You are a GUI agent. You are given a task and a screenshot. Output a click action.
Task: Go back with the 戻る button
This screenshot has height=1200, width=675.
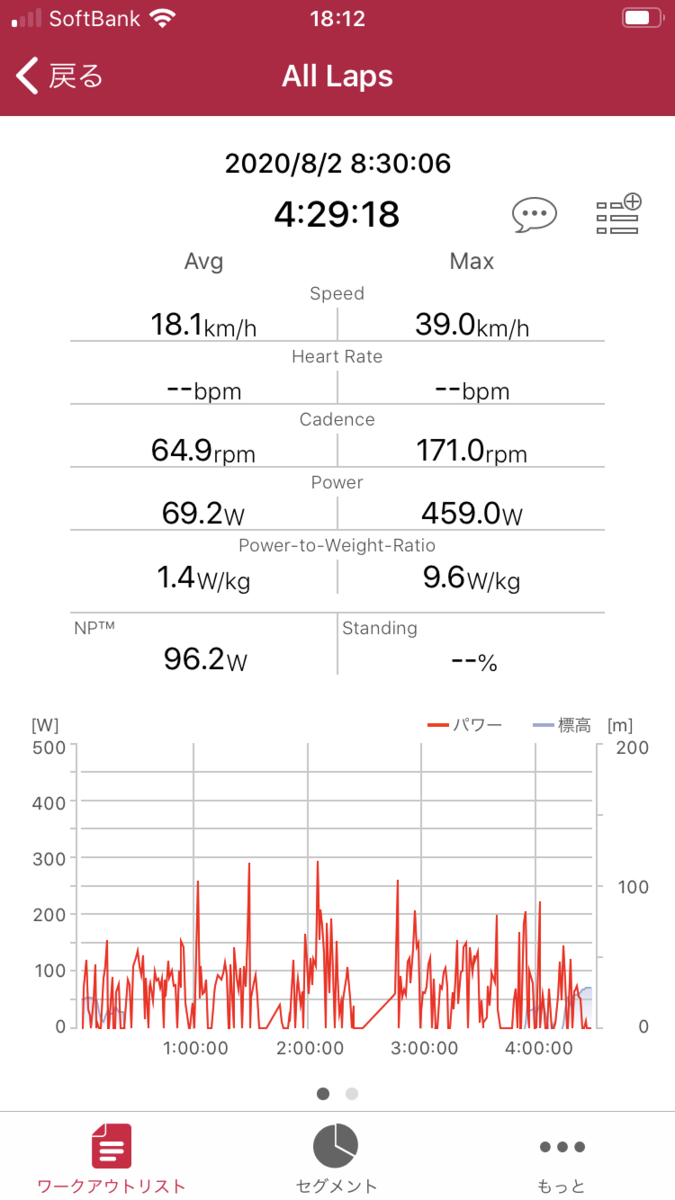click(60, 76)
